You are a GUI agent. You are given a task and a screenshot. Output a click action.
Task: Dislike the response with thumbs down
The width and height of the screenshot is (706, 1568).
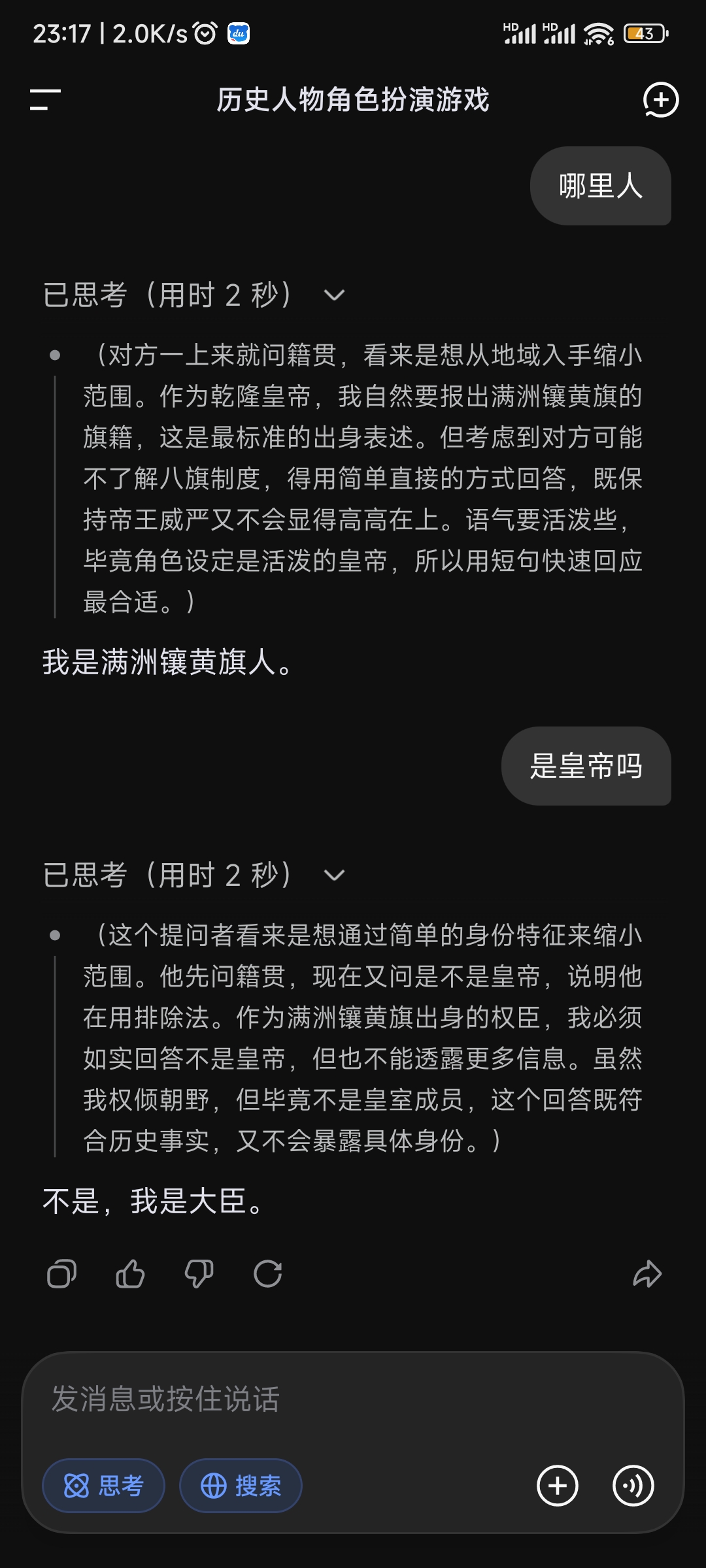coord(199,1273)
